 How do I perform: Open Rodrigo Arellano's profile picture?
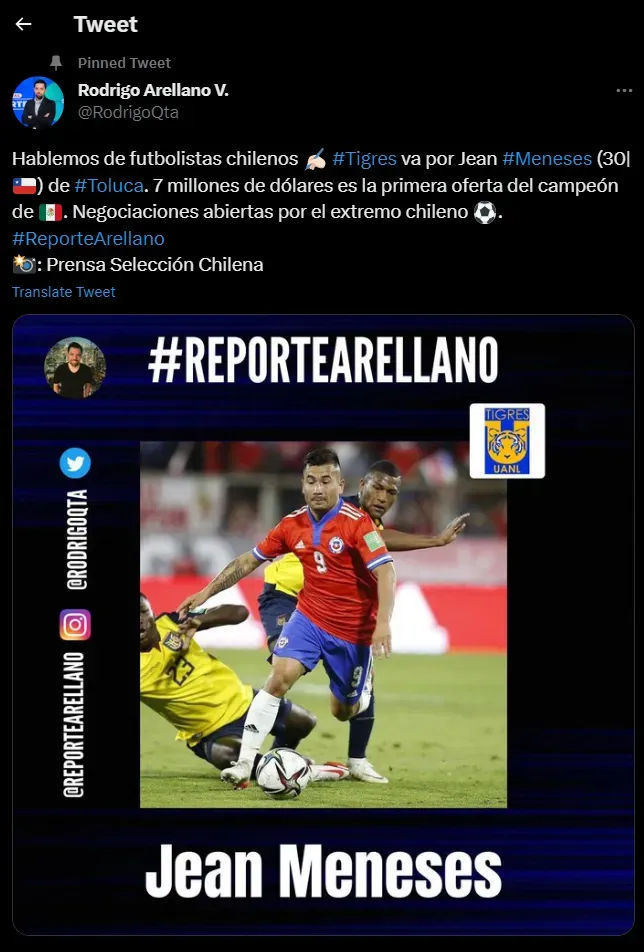[38, 102]
